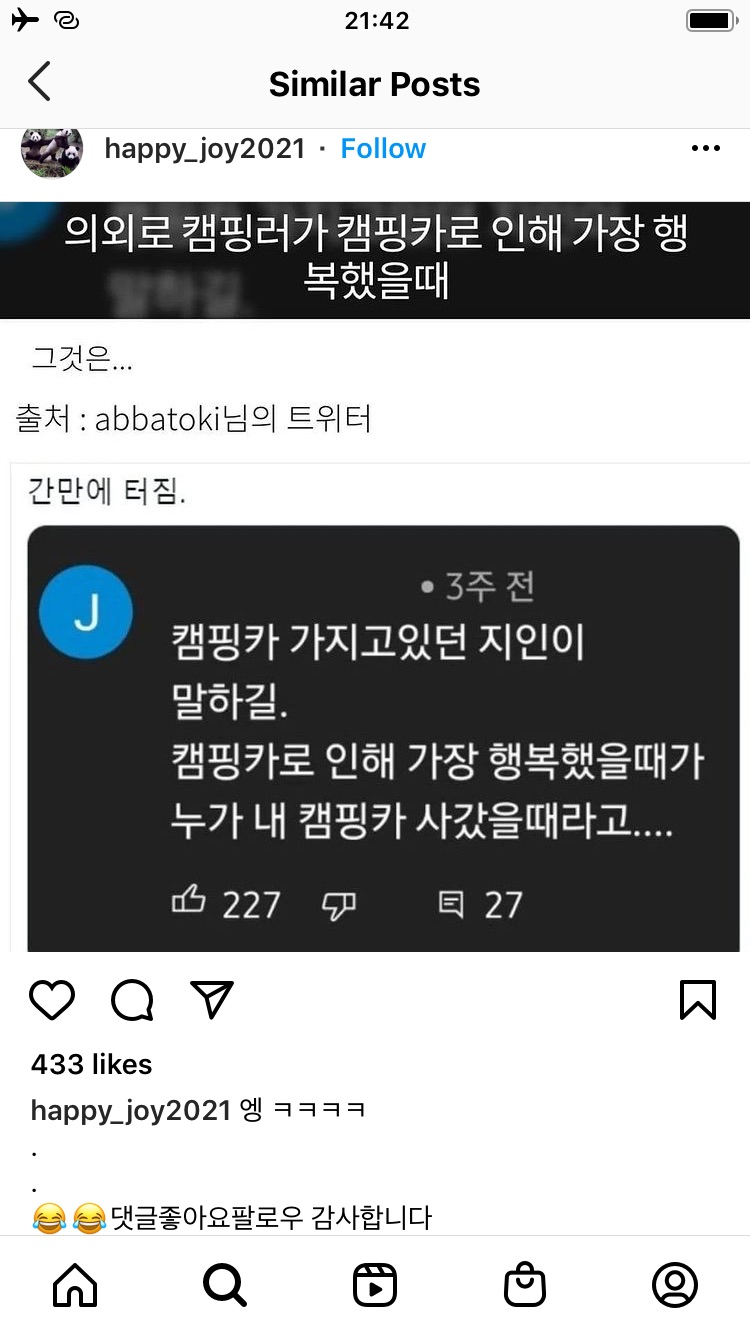Go to the Profile tab

(x=675, y=1285)
